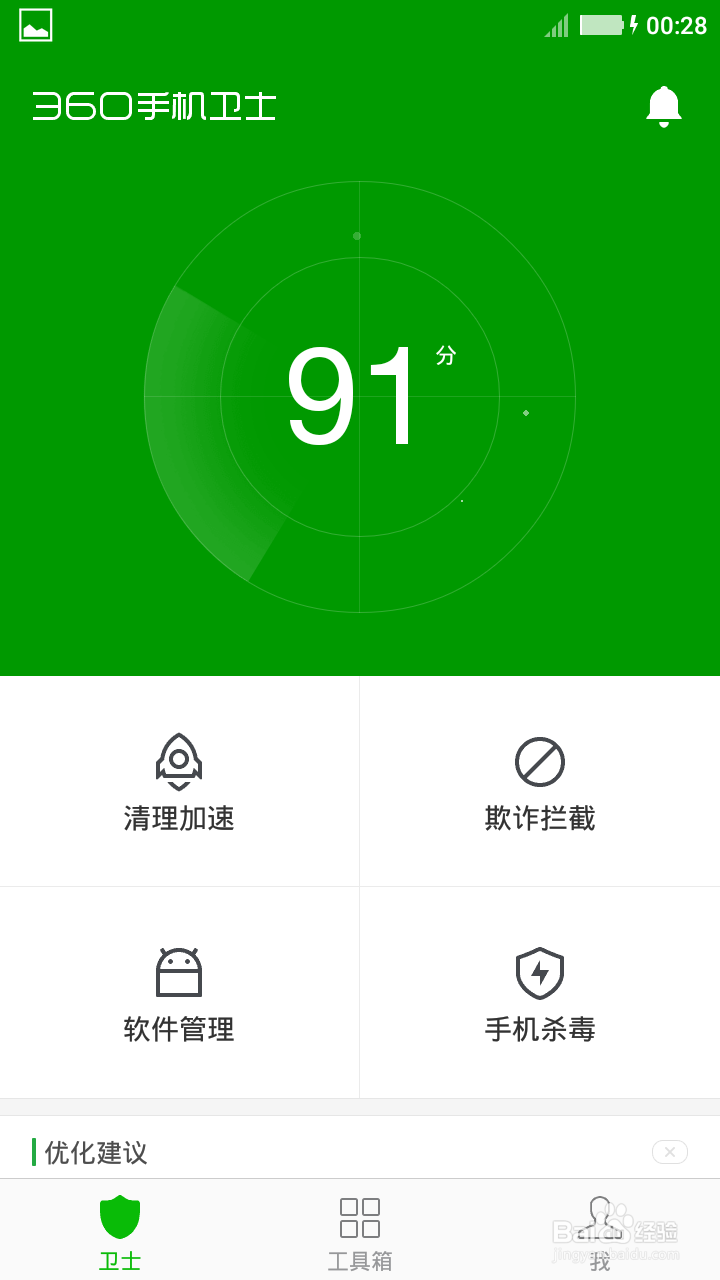This screenshot has height=1280, width=720.
Task: Tap the battery indicator in the status bar
Action: [601, 26]
